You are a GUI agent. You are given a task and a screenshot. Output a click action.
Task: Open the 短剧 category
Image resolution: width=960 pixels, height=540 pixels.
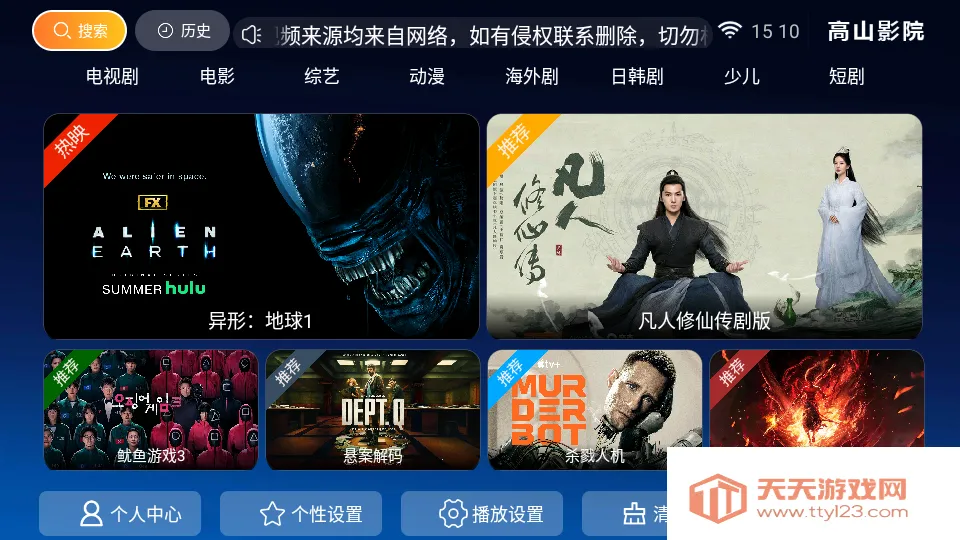[846, 77]
